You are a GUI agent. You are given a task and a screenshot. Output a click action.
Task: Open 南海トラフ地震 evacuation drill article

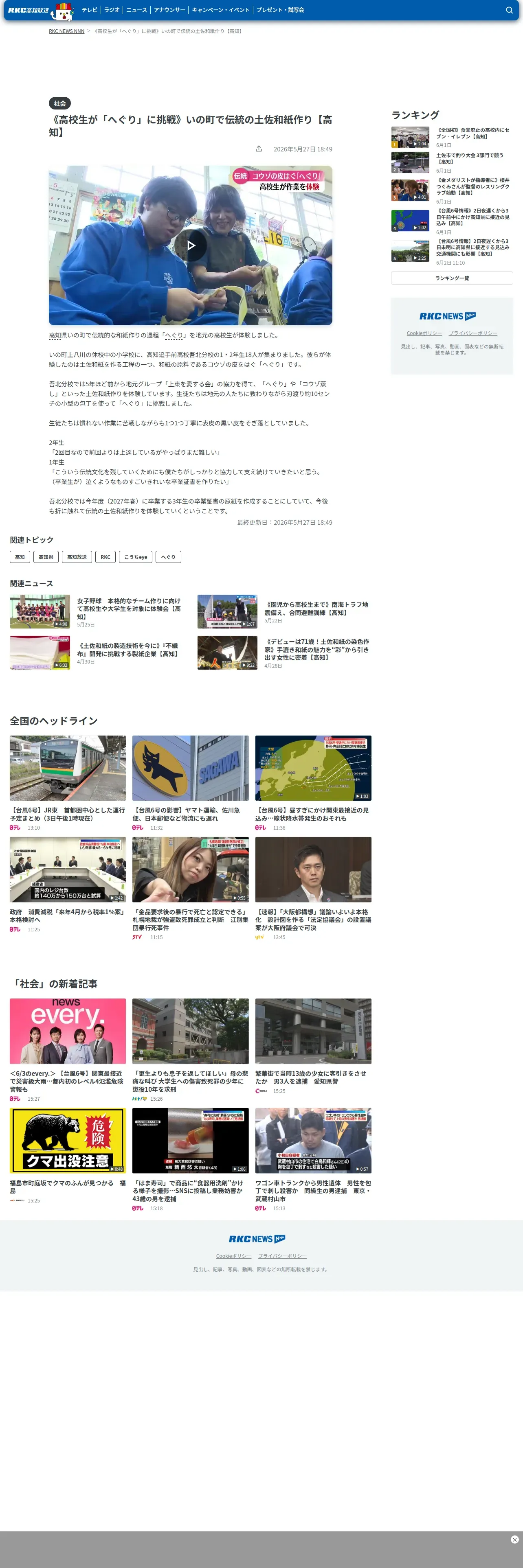284,611
